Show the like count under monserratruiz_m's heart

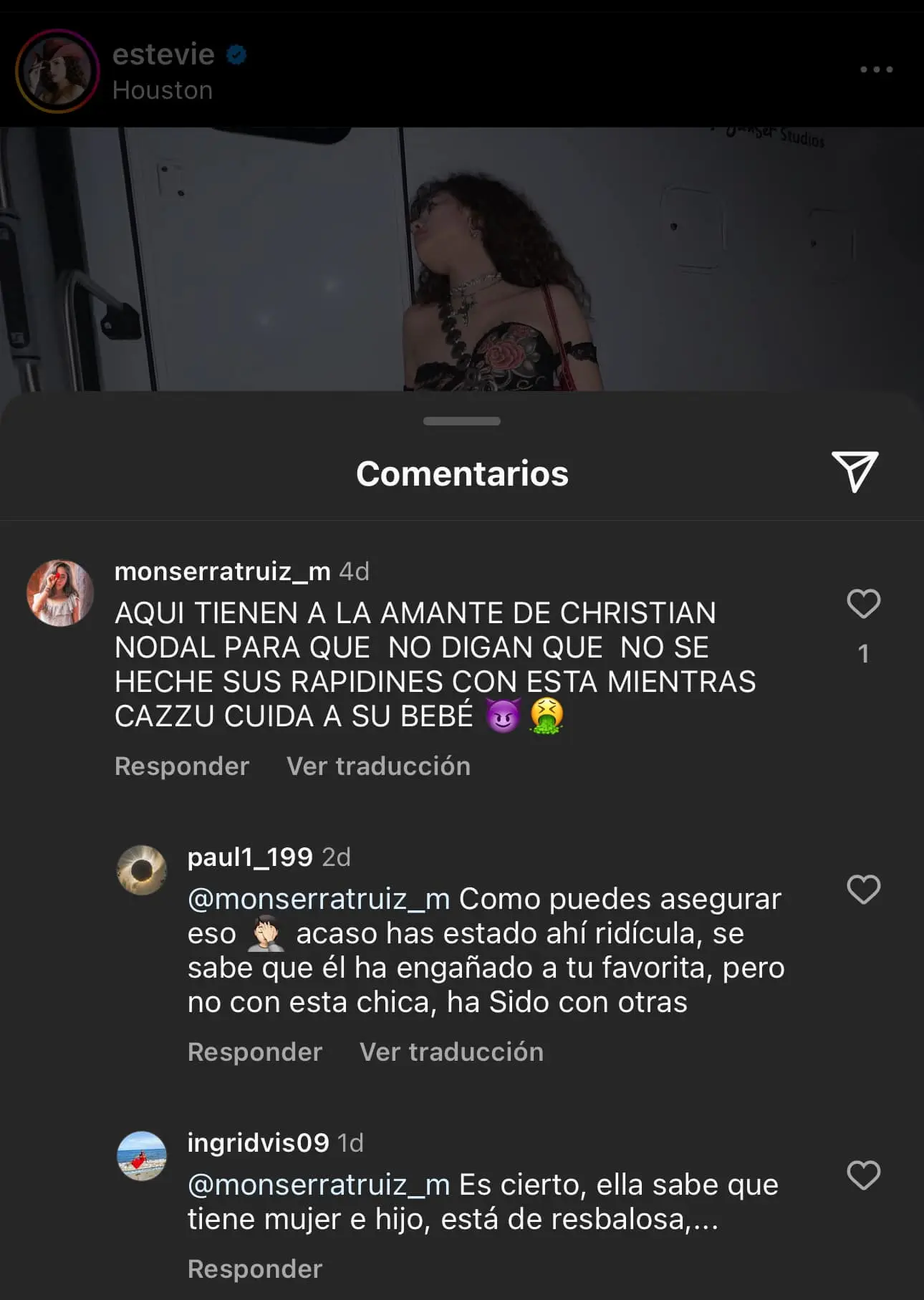pos(863,652)
